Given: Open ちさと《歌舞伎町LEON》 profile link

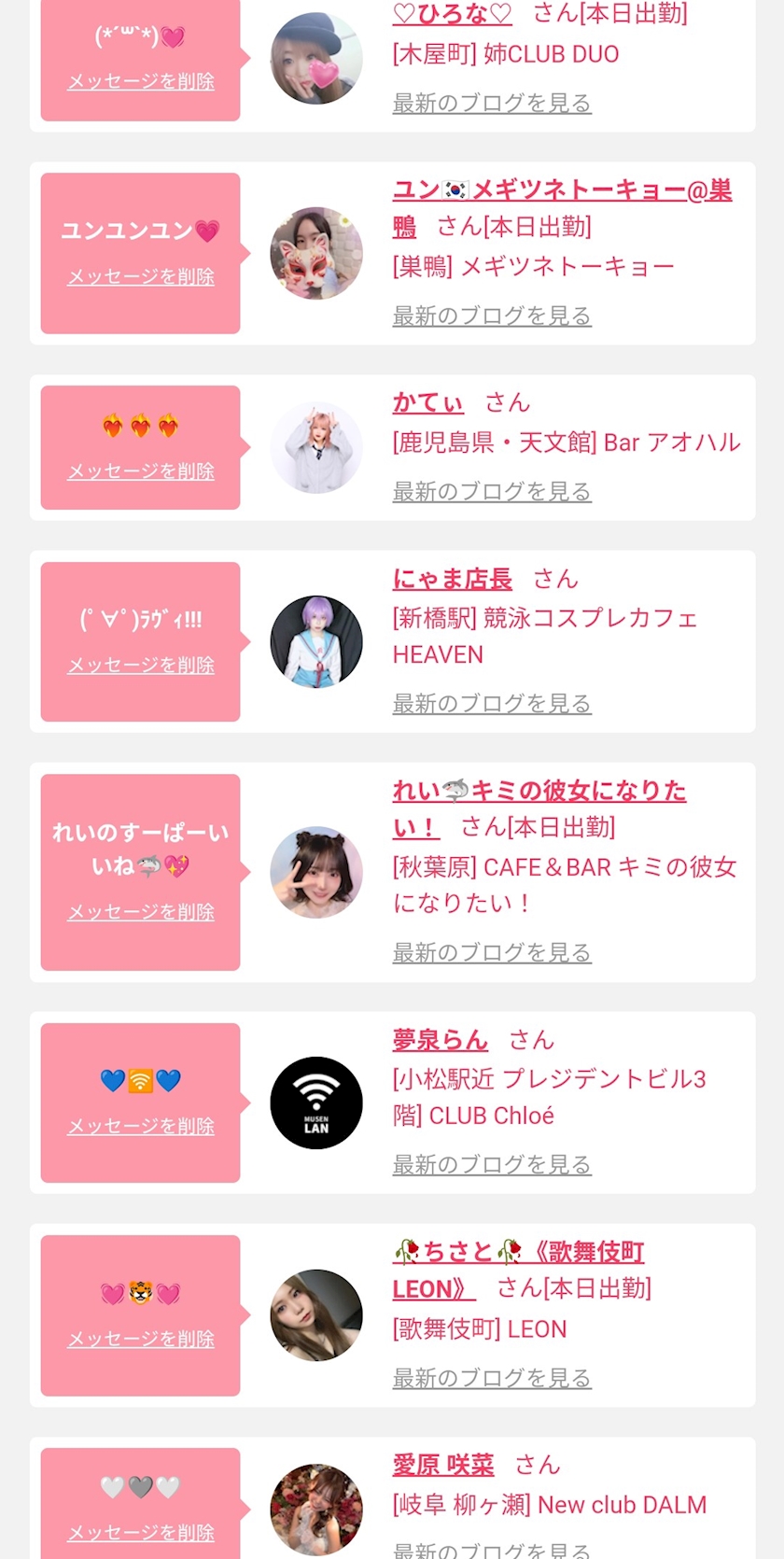Looking at the screenshot, I should click(x=519, y=1270).
